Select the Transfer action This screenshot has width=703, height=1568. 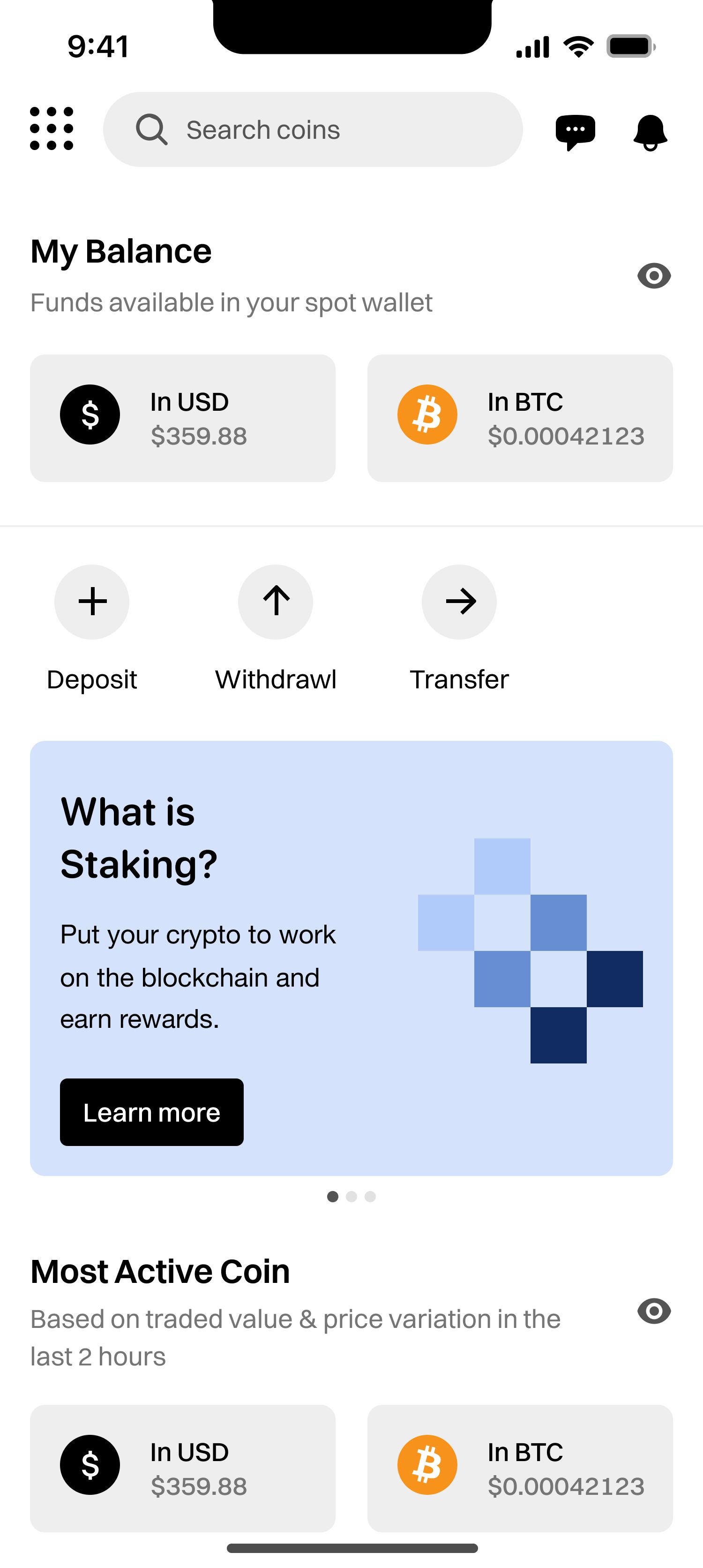pos(459,602)
